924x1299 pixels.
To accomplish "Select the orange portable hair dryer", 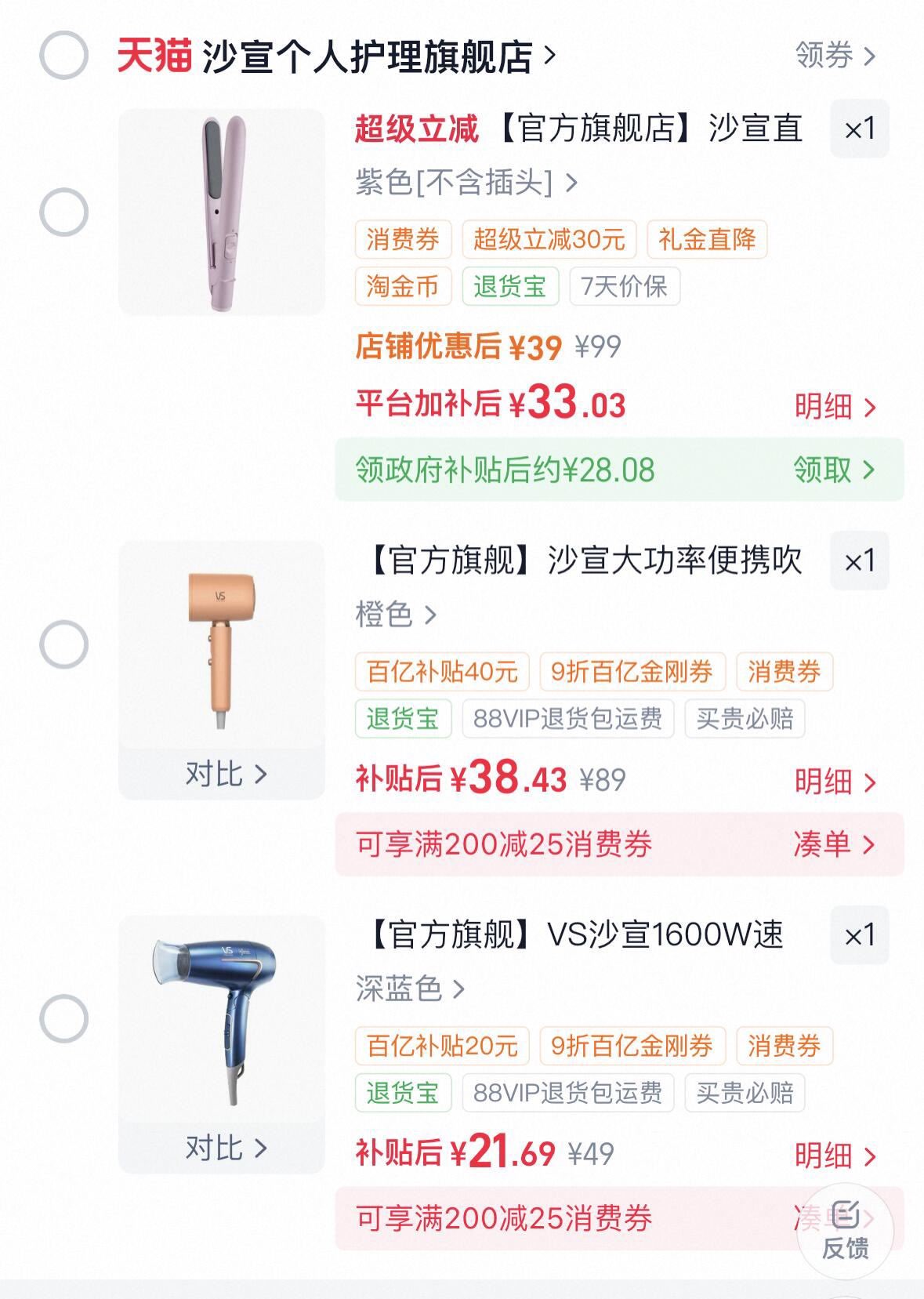I will coord(63,644).
